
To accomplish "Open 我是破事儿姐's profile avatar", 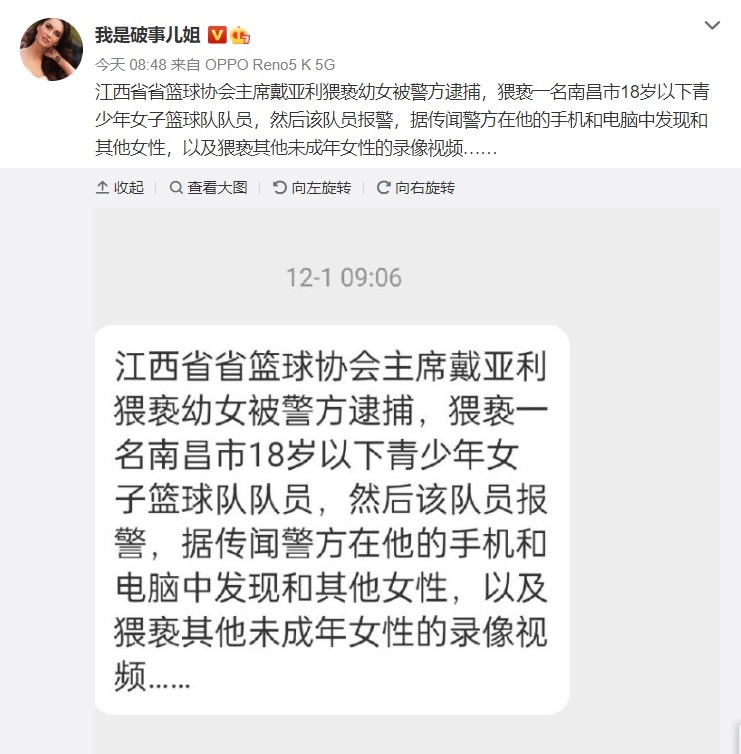I will click(x=51, y=48).
